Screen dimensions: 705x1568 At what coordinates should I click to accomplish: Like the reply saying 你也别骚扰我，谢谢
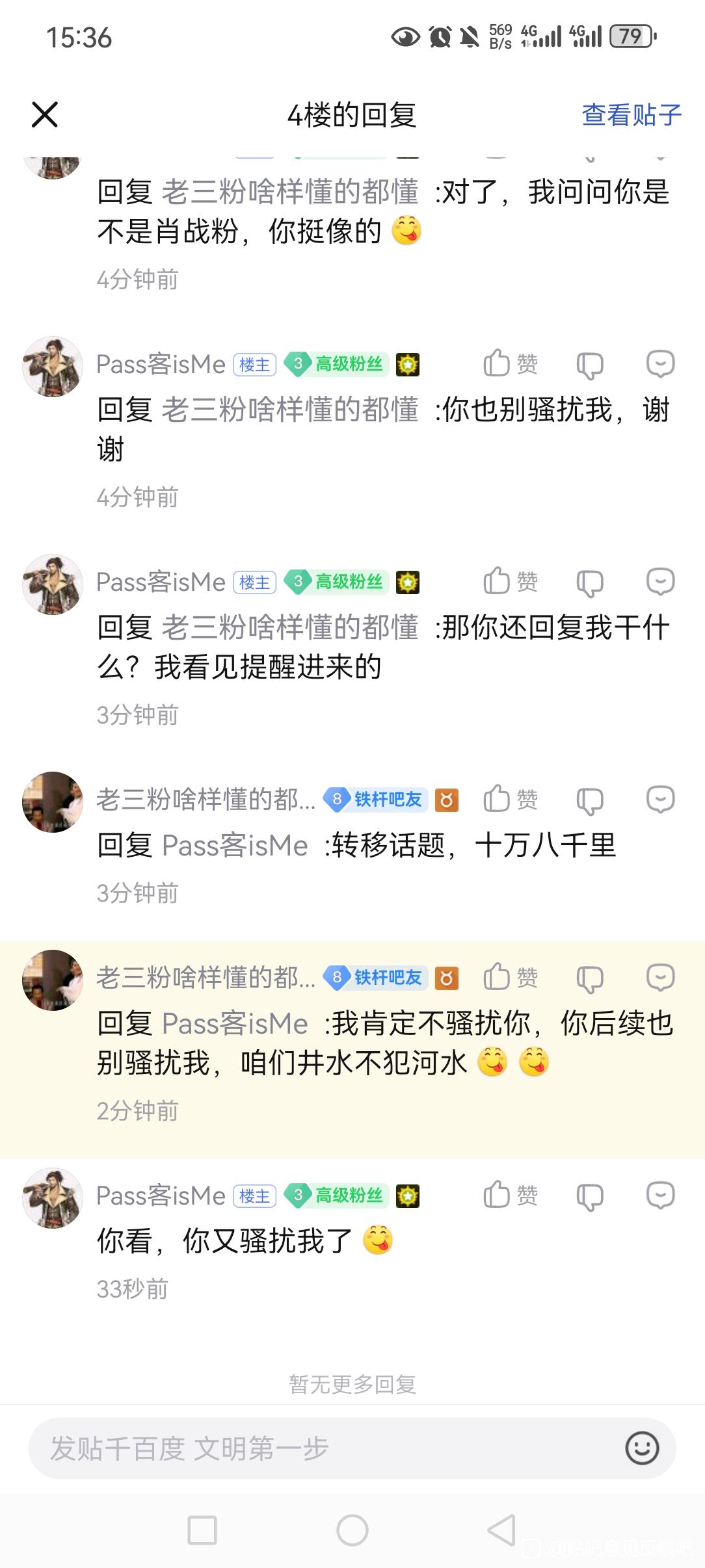(510, 363)
